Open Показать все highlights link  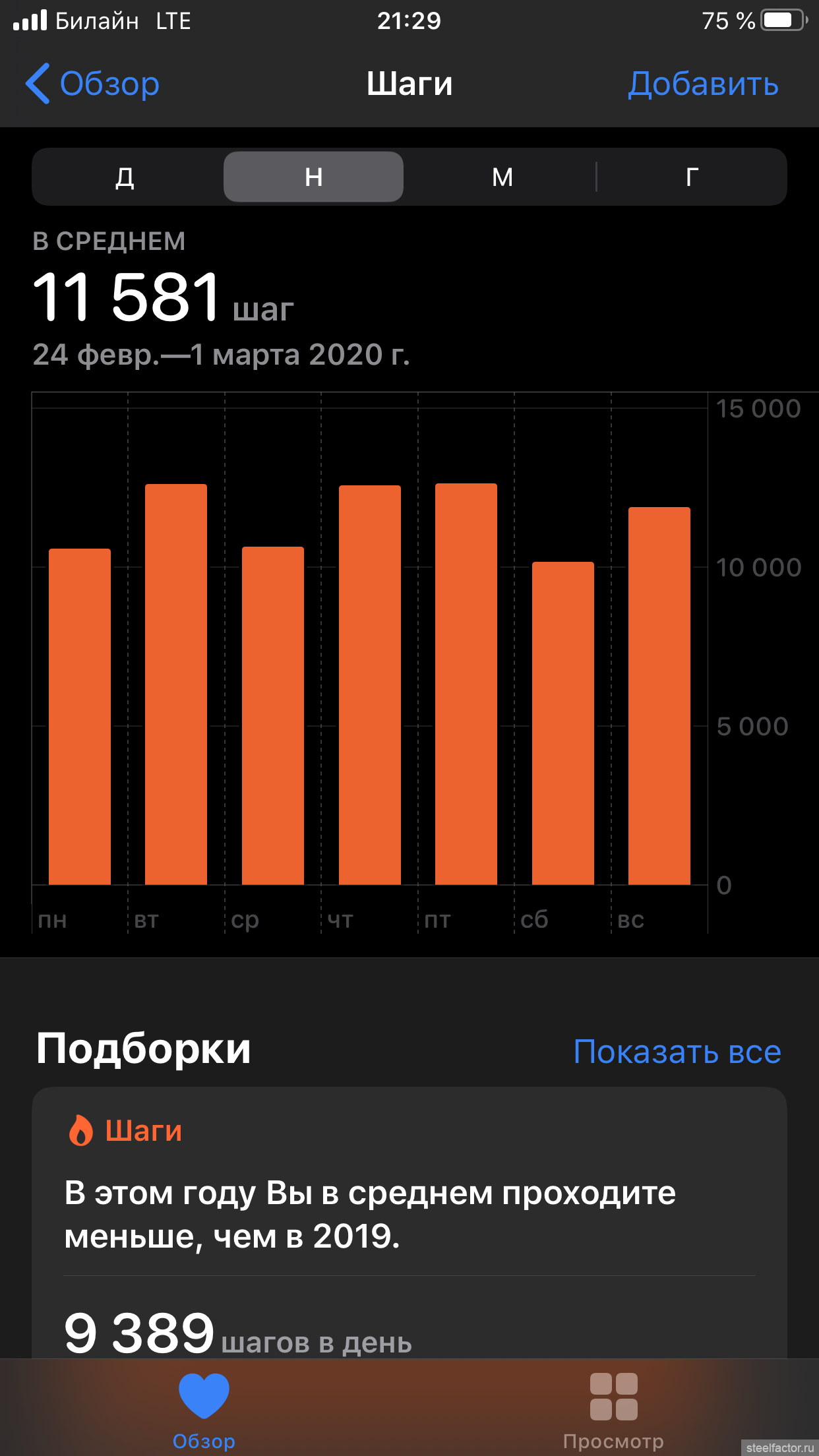point(677,1051)
